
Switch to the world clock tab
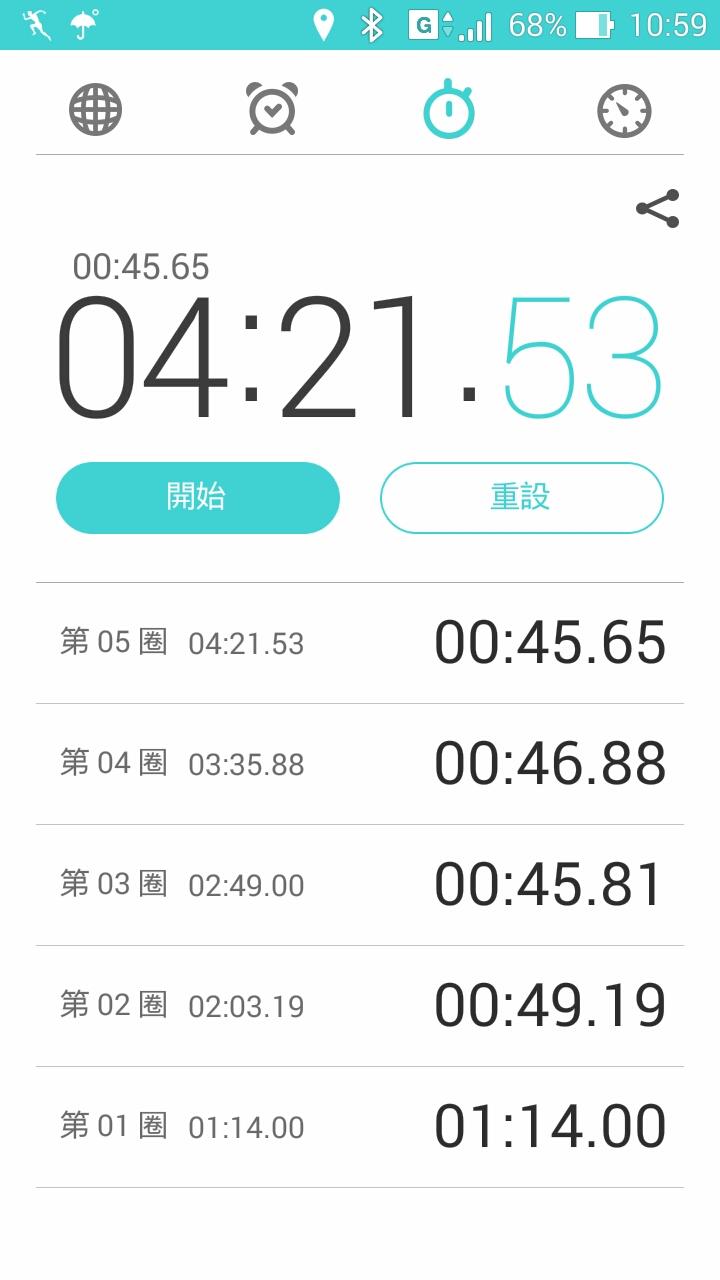click(96, 110)
